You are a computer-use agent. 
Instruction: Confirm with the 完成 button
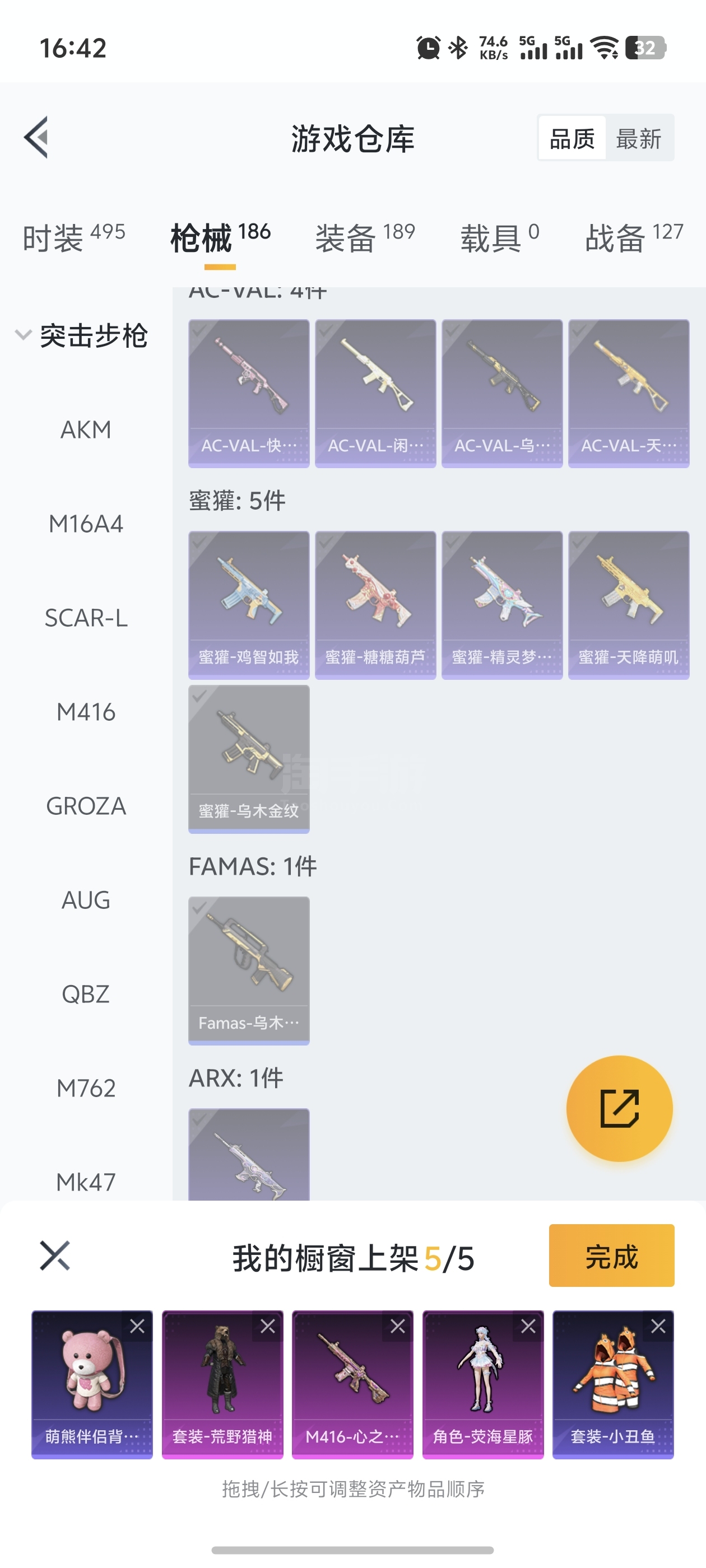611,1255
